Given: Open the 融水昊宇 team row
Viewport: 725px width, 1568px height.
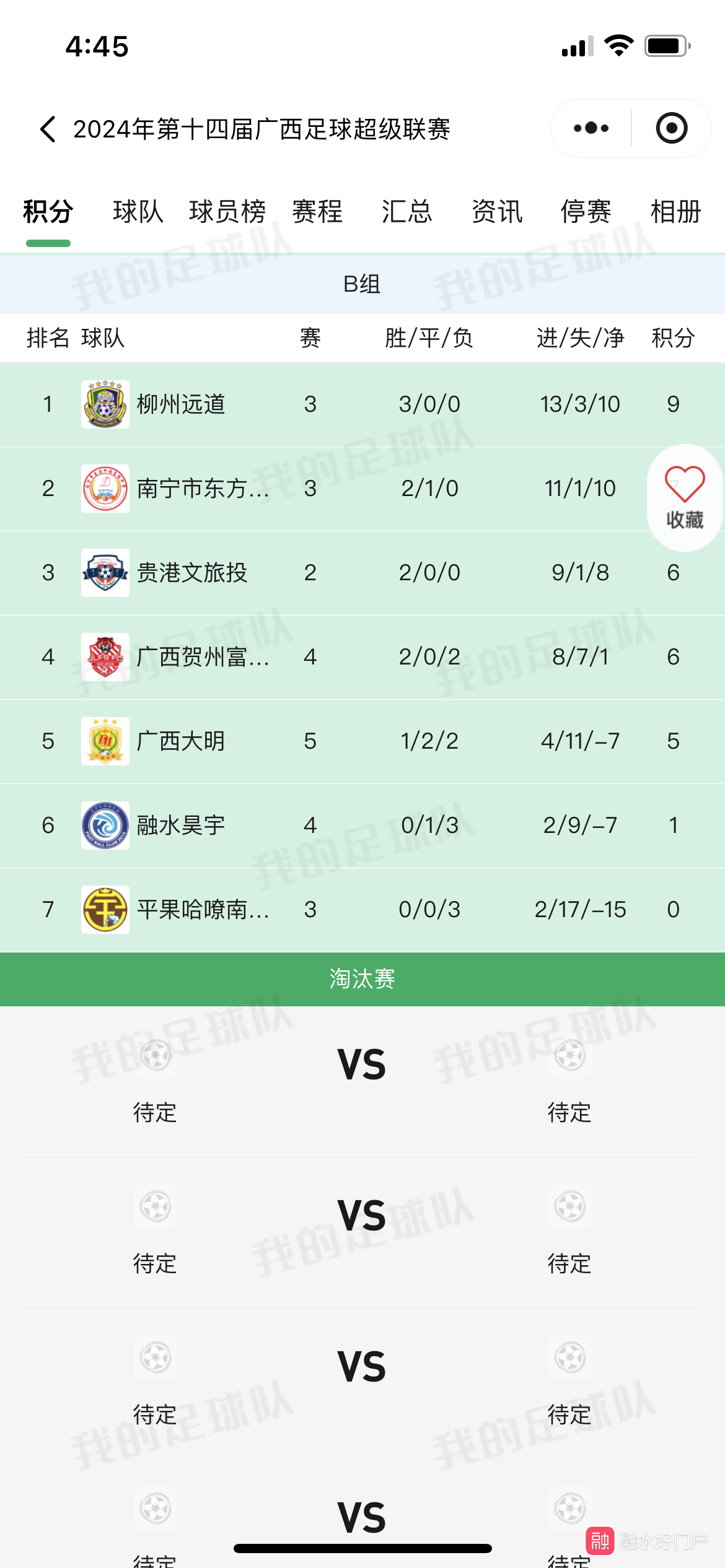Looking at the screenshot, I should (362, 825).
